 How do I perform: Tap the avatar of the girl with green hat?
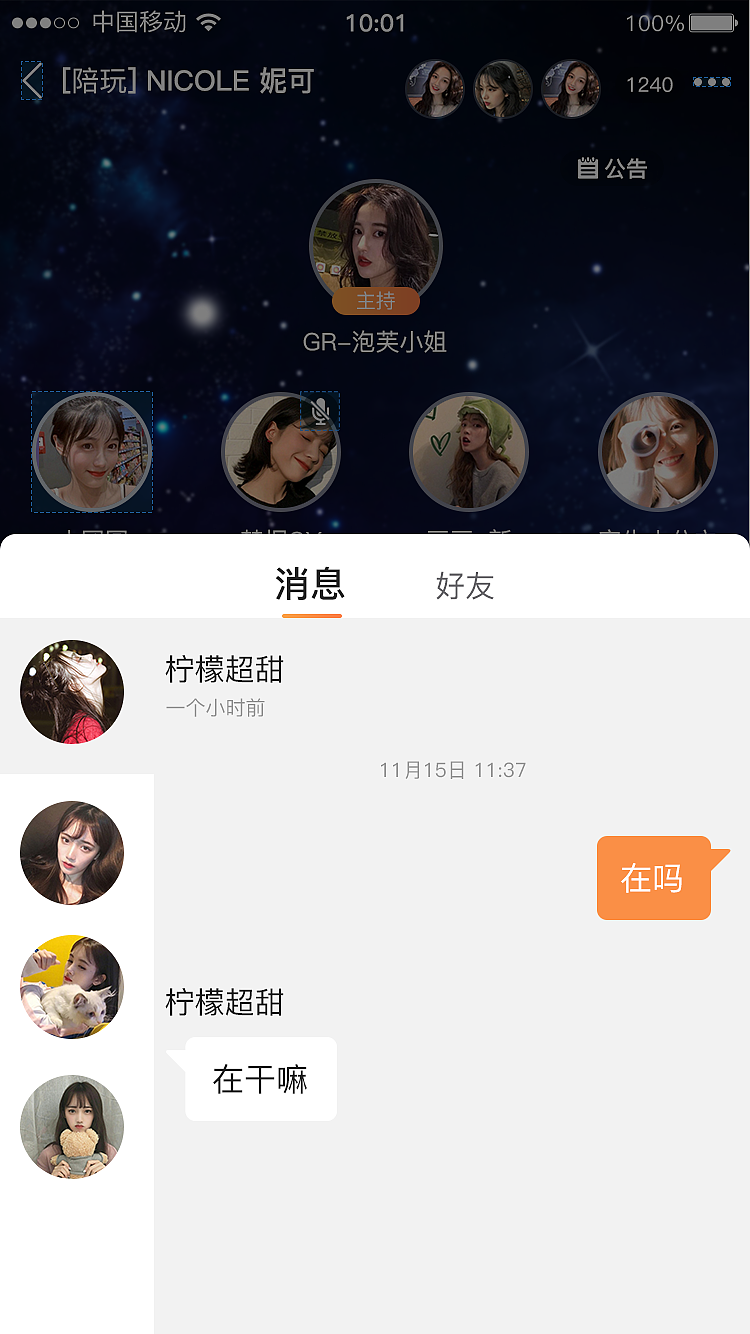pyautogui.click(x=468, y=451)
